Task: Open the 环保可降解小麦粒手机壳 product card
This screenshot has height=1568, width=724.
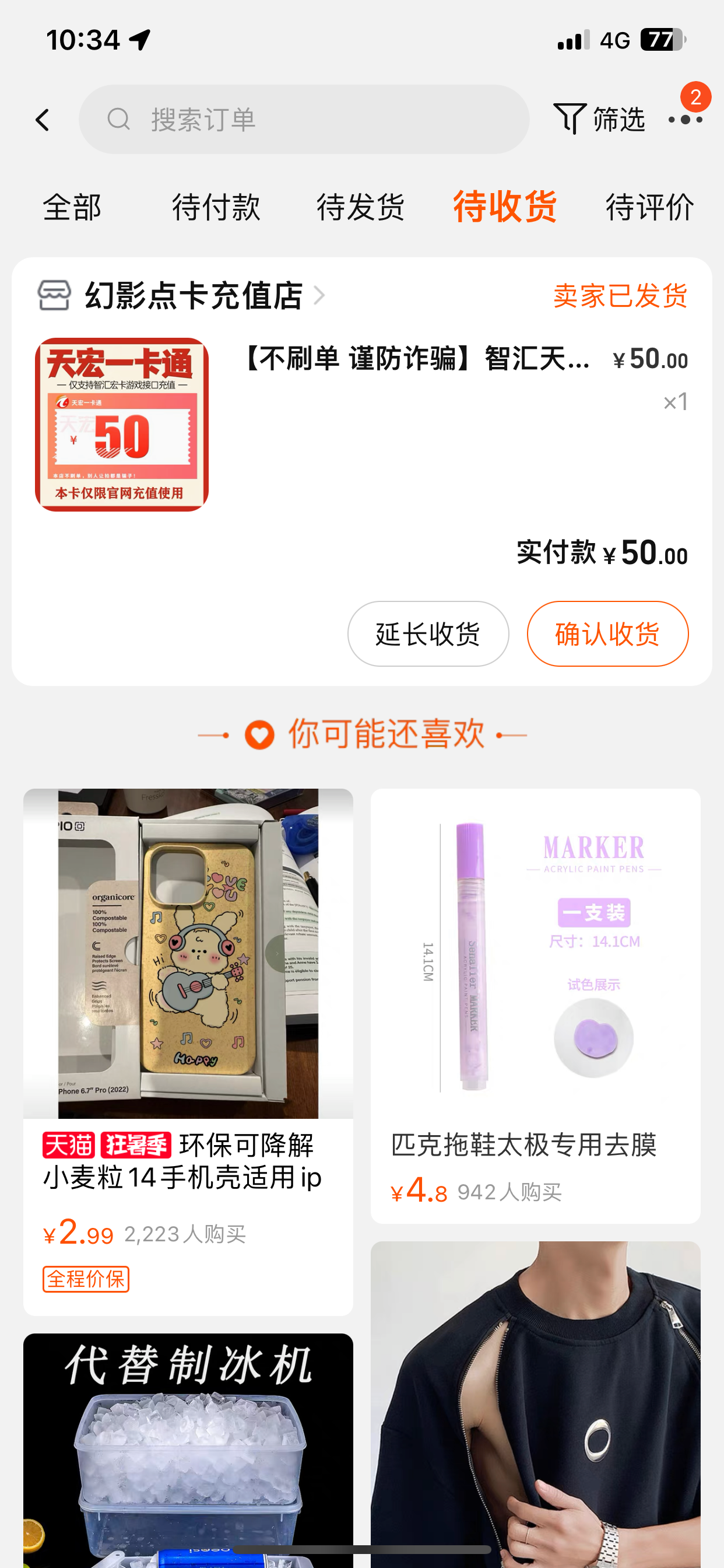Action: click(x=188, y=1035)
